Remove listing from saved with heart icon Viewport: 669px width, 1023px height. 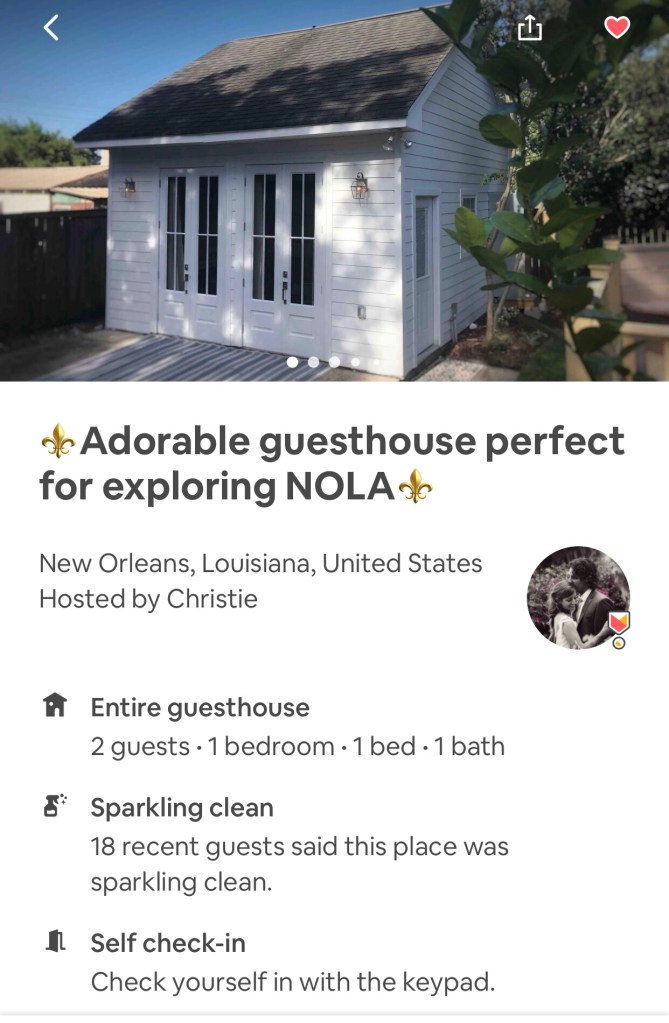(617, 28)
